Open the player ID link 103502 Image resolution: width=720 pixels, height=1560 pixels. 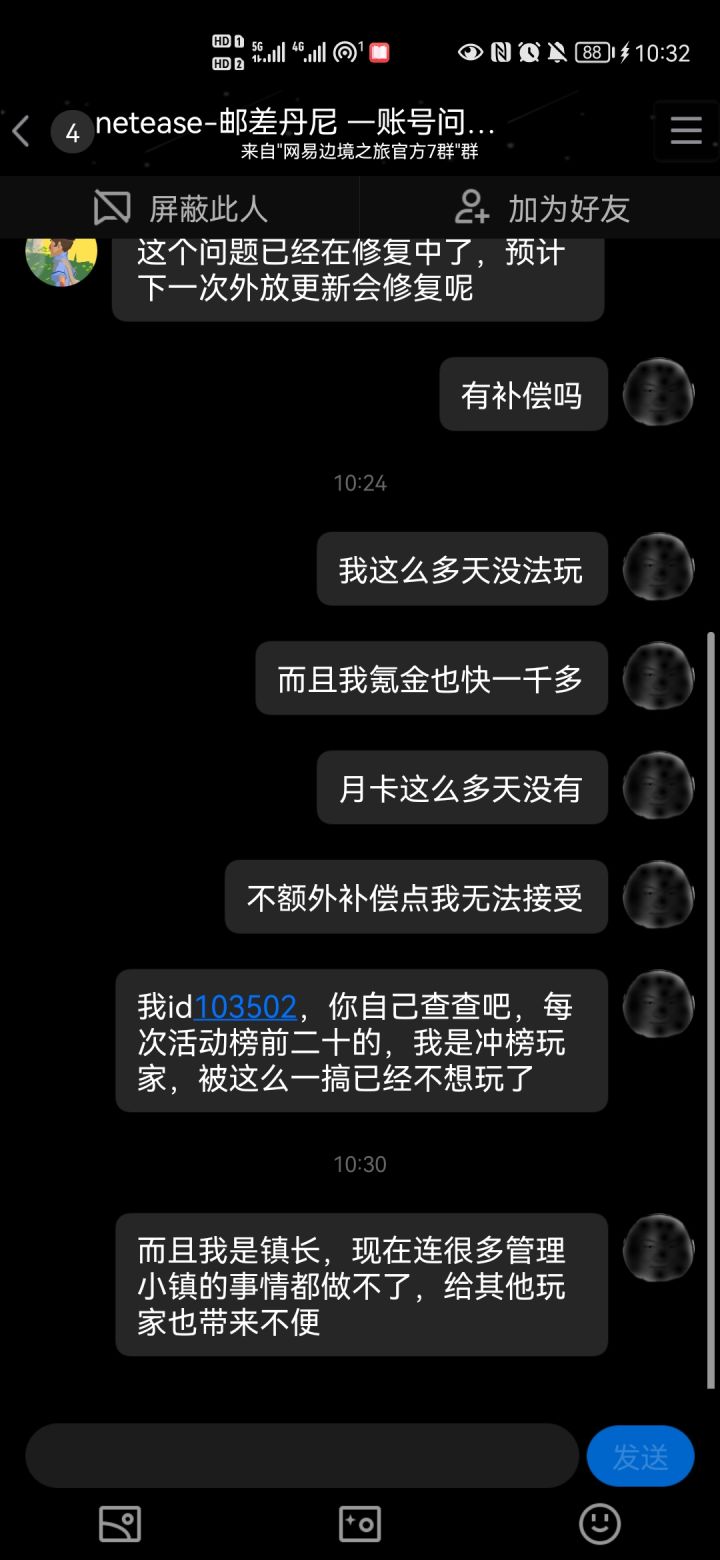(x=246, y=1008)
